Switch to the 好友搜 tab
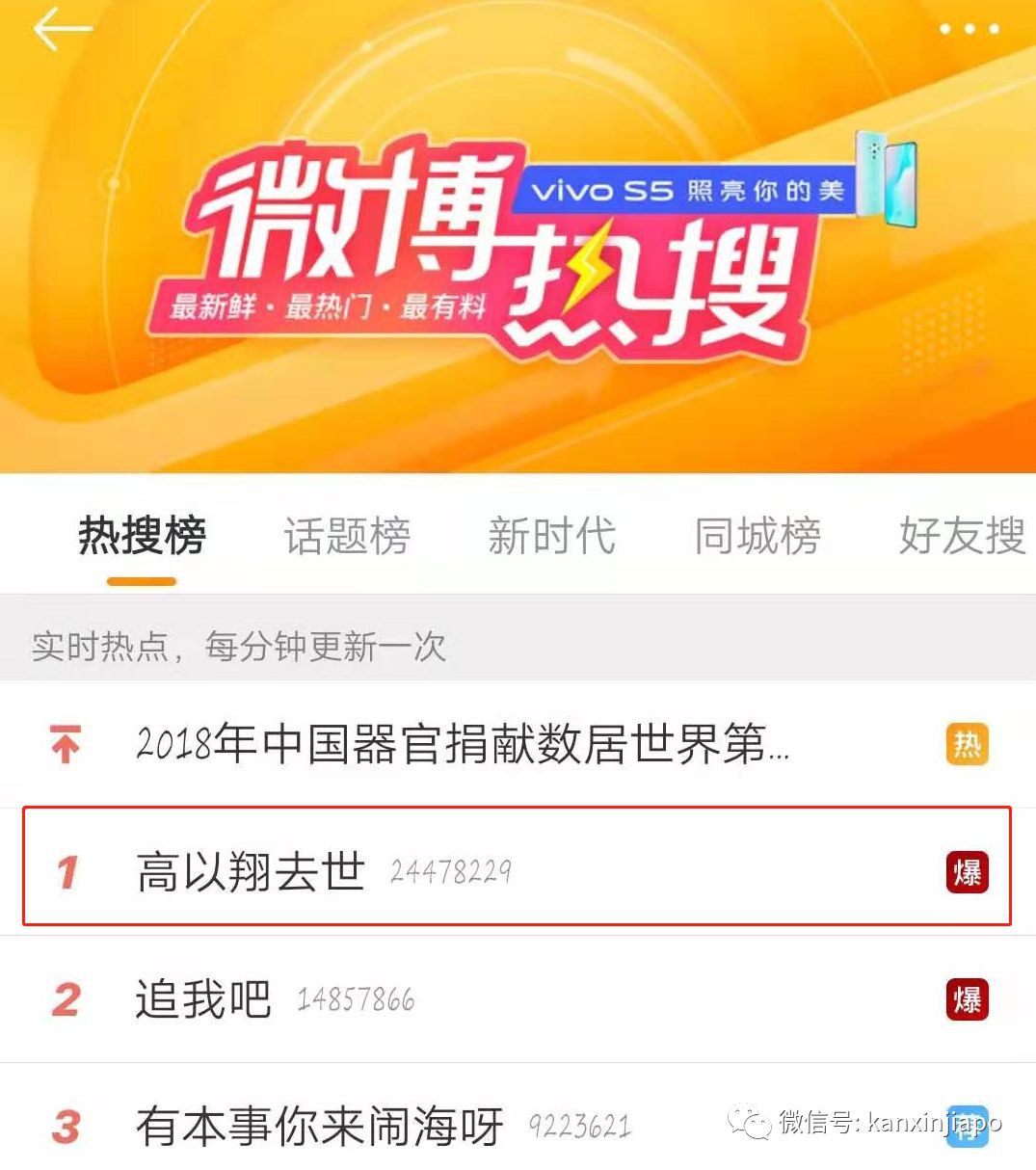The width and height of the screenshot is (1036, 1170). click(959, 537)
